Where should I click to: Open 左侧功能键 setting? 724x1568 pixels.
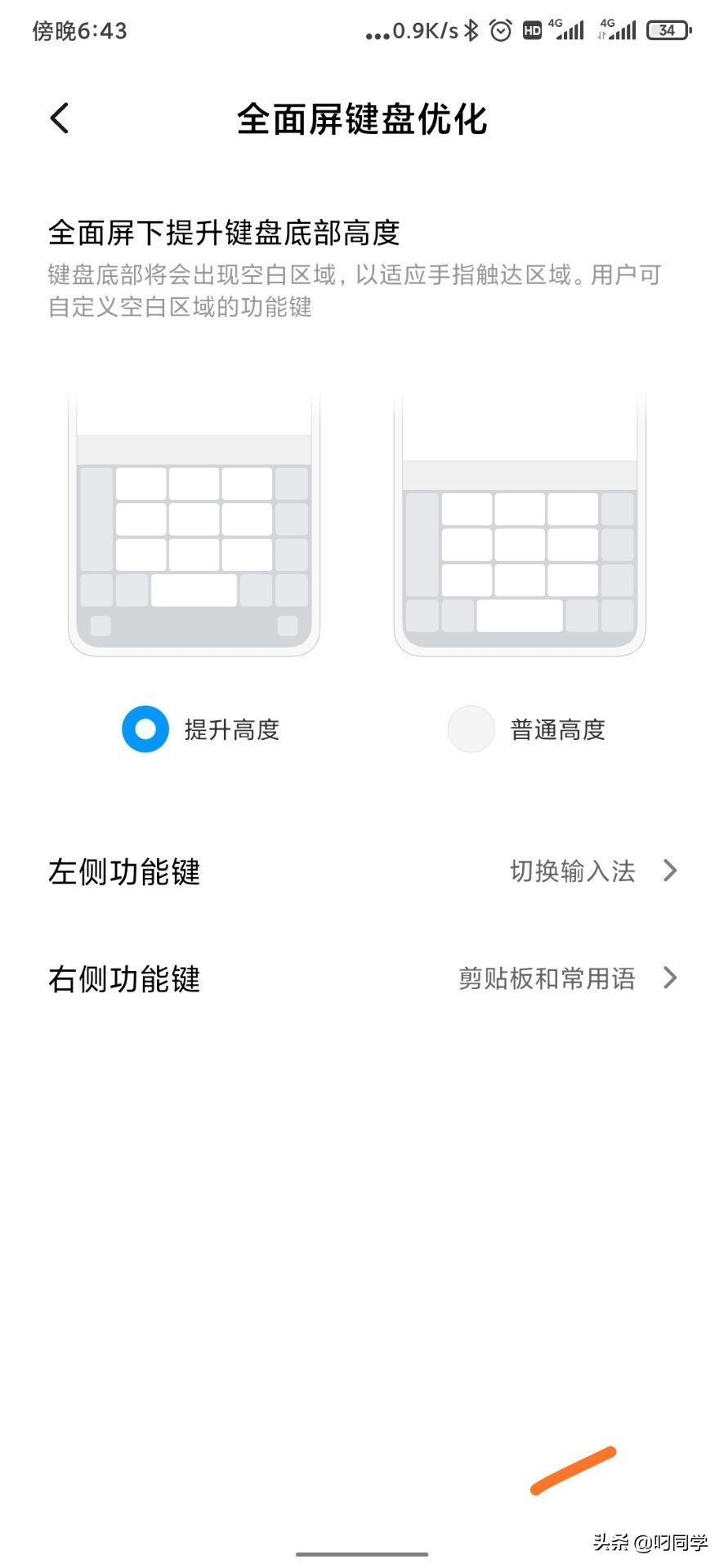click(362, 871)
